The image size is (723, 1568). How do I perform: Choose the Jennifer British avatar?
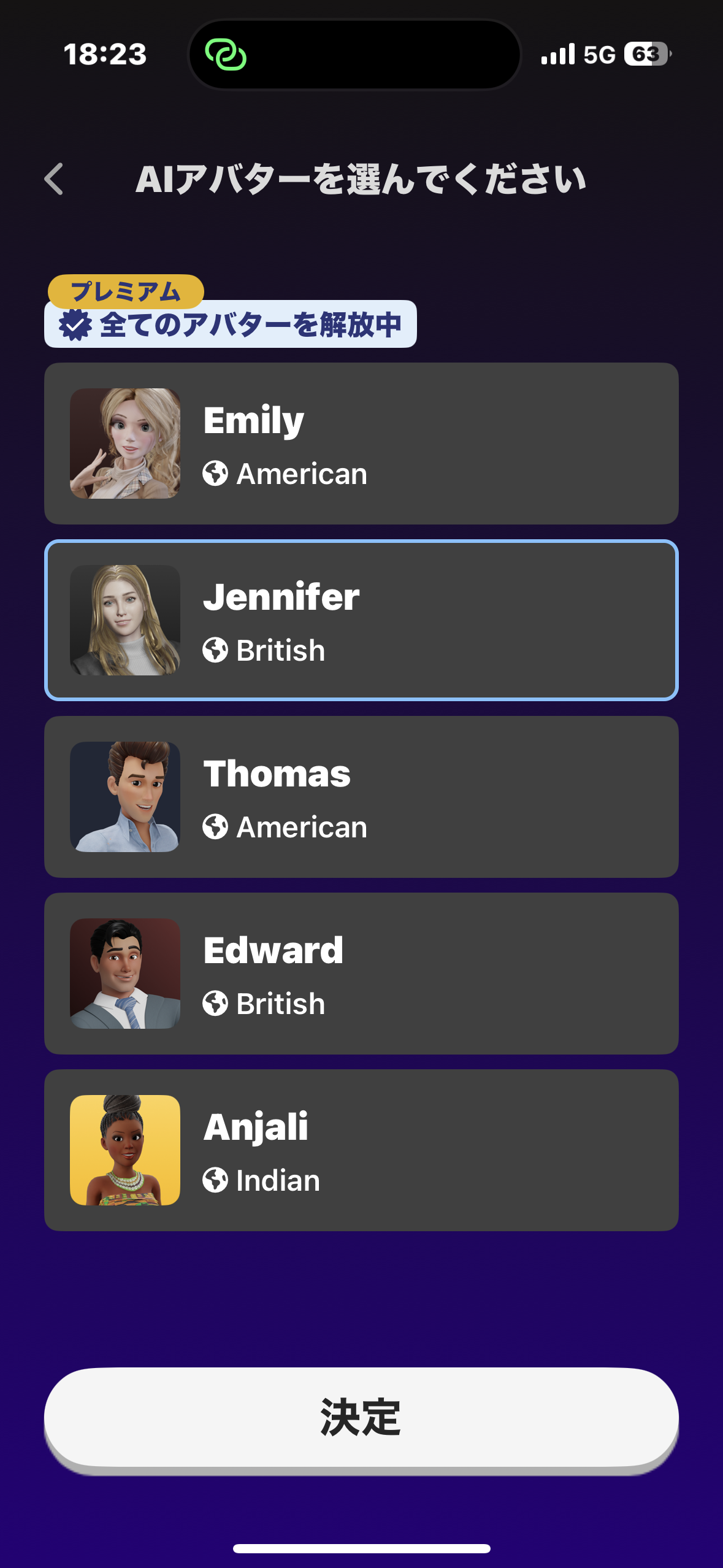361,620
